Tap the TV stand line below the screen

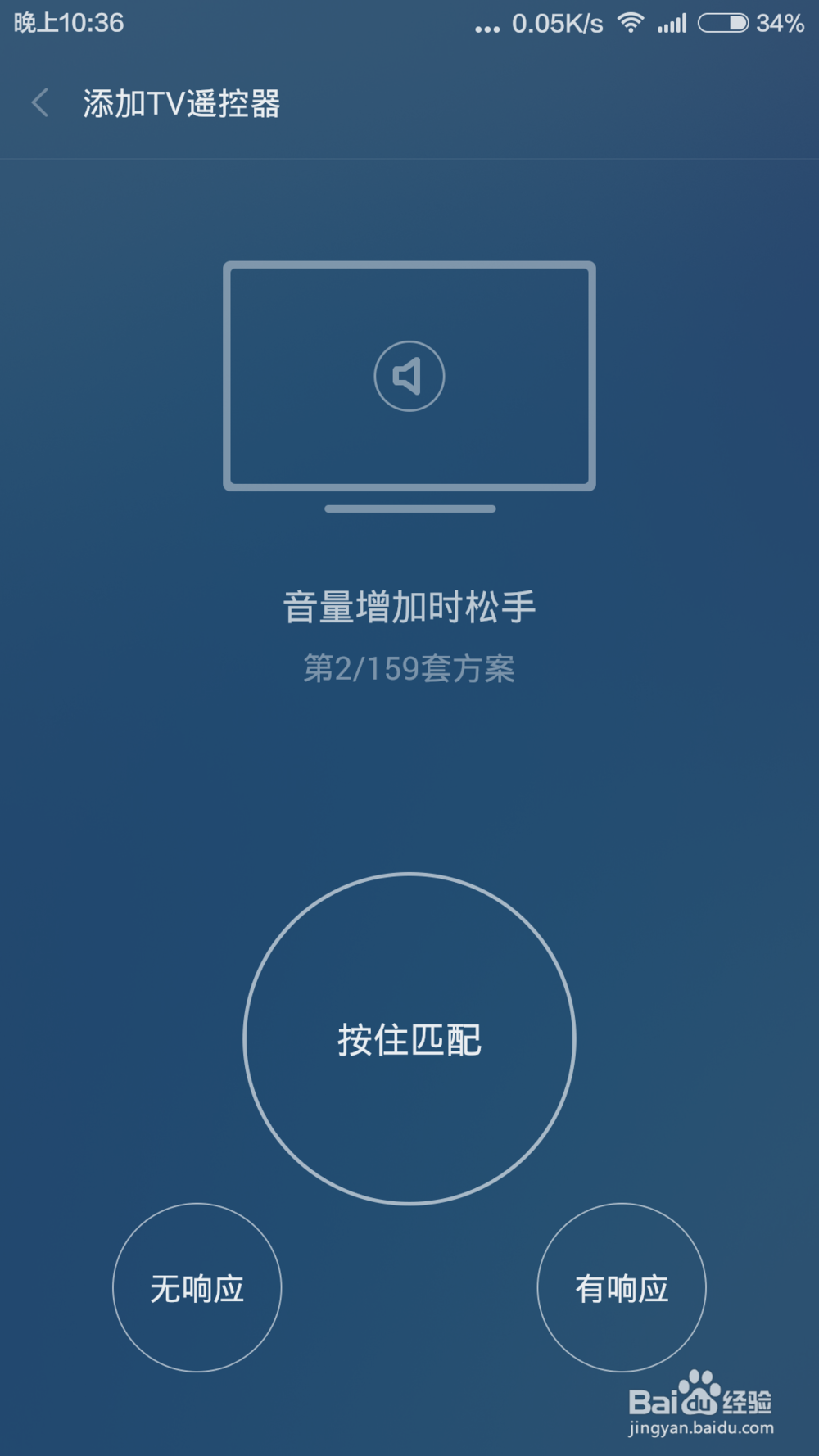409,508
